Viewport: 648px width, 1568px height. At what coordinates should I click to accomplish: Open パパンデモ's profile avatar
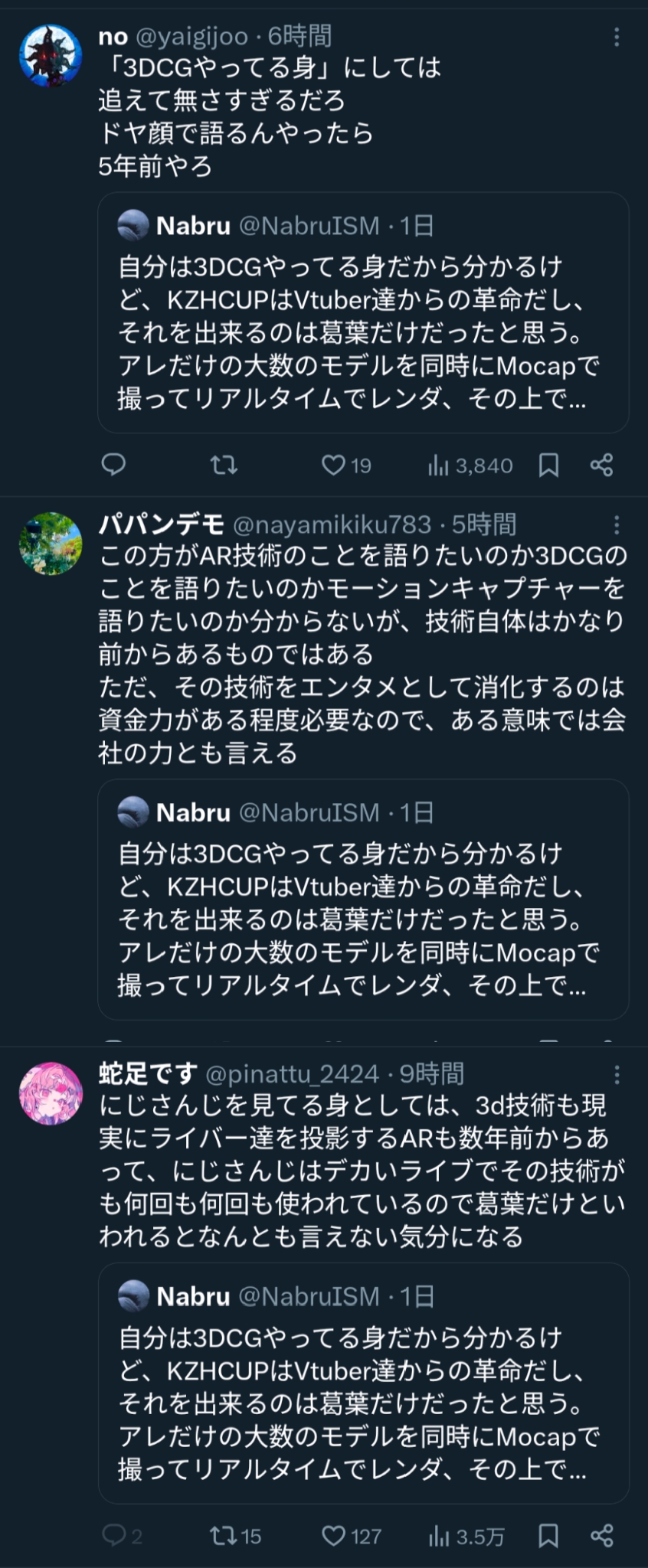[51, 543]
